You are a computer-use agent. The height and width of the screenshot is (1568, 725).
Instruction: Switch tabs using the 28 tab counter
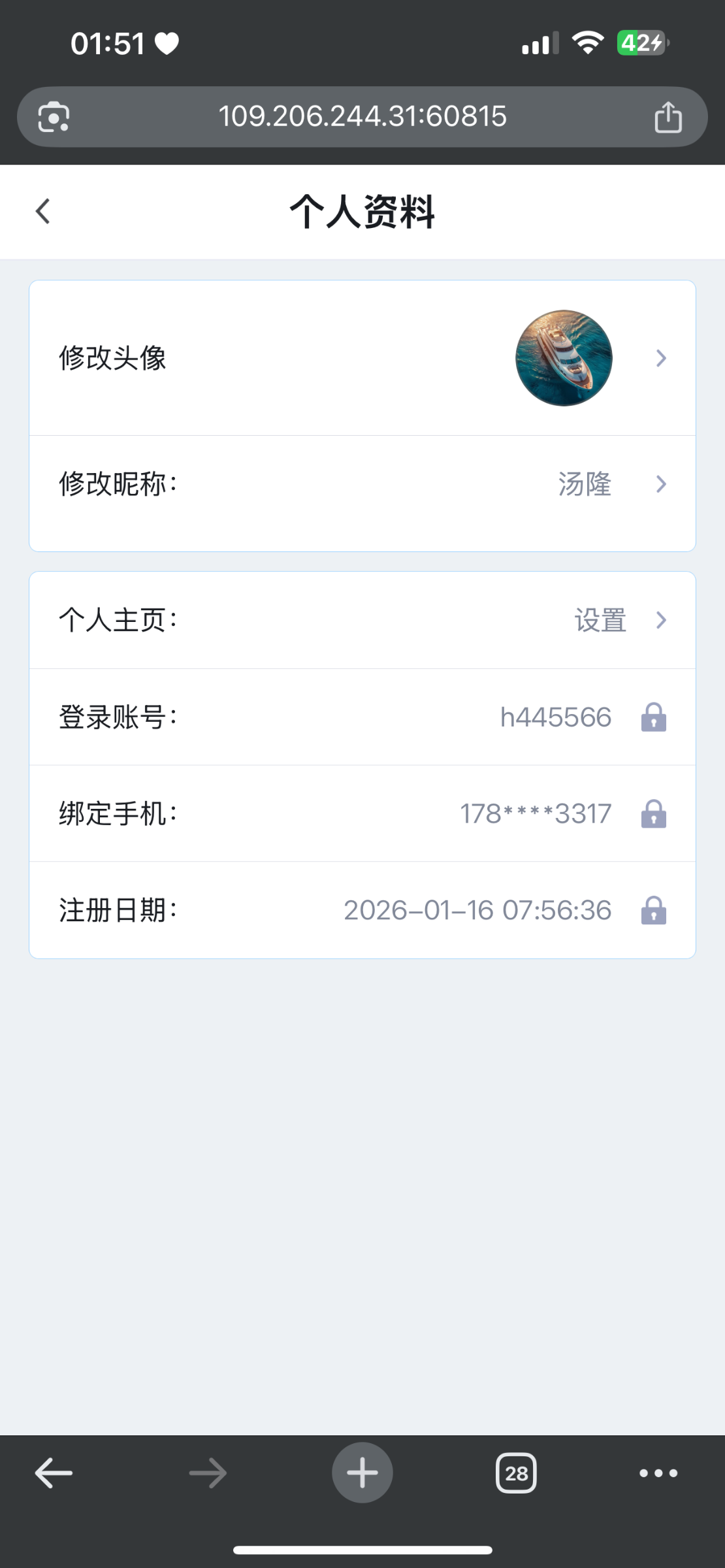click(x=516, y=1473)
